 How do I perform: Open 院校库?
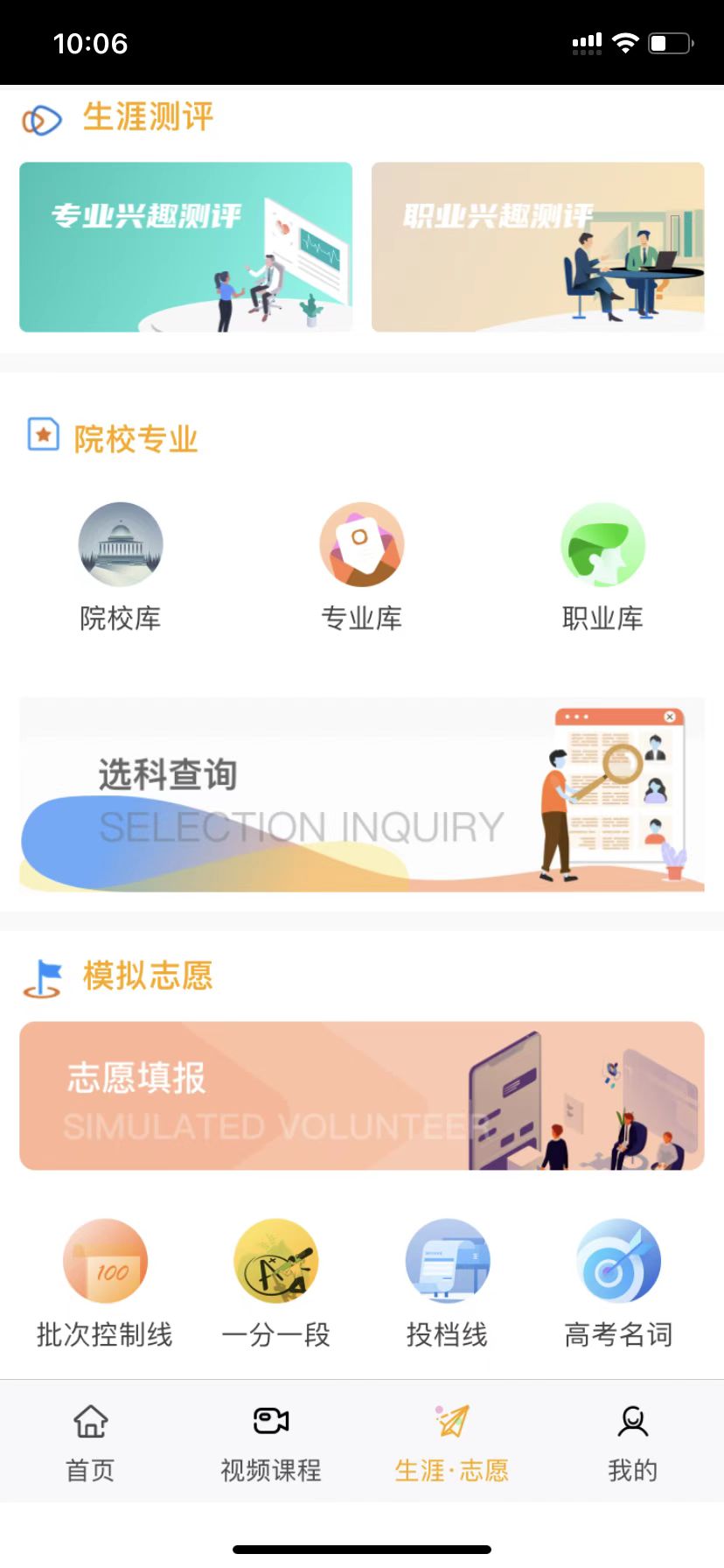[x=121, y=565]
